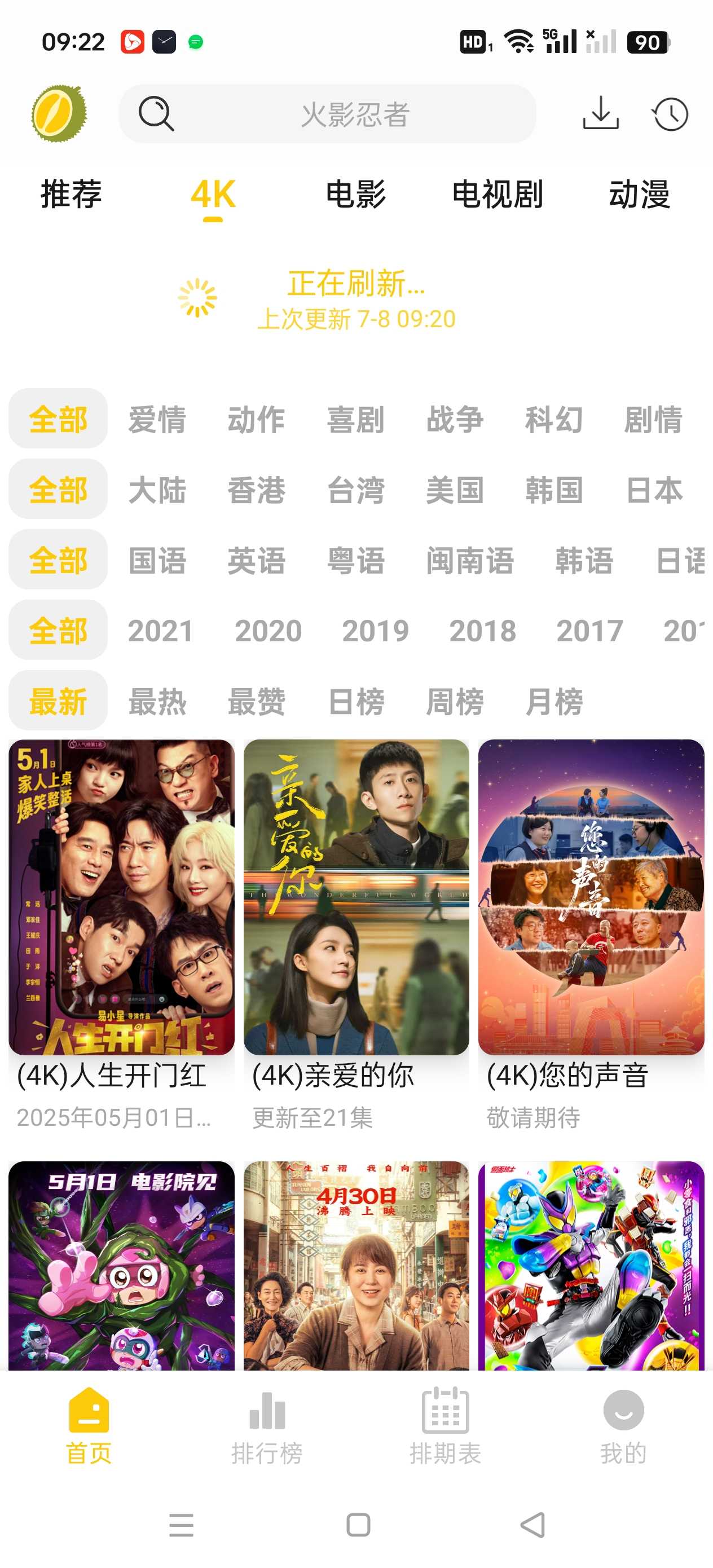Select the 科幻 genre filter
This screenshot has width=713, height=1568.
pos(553,420)
